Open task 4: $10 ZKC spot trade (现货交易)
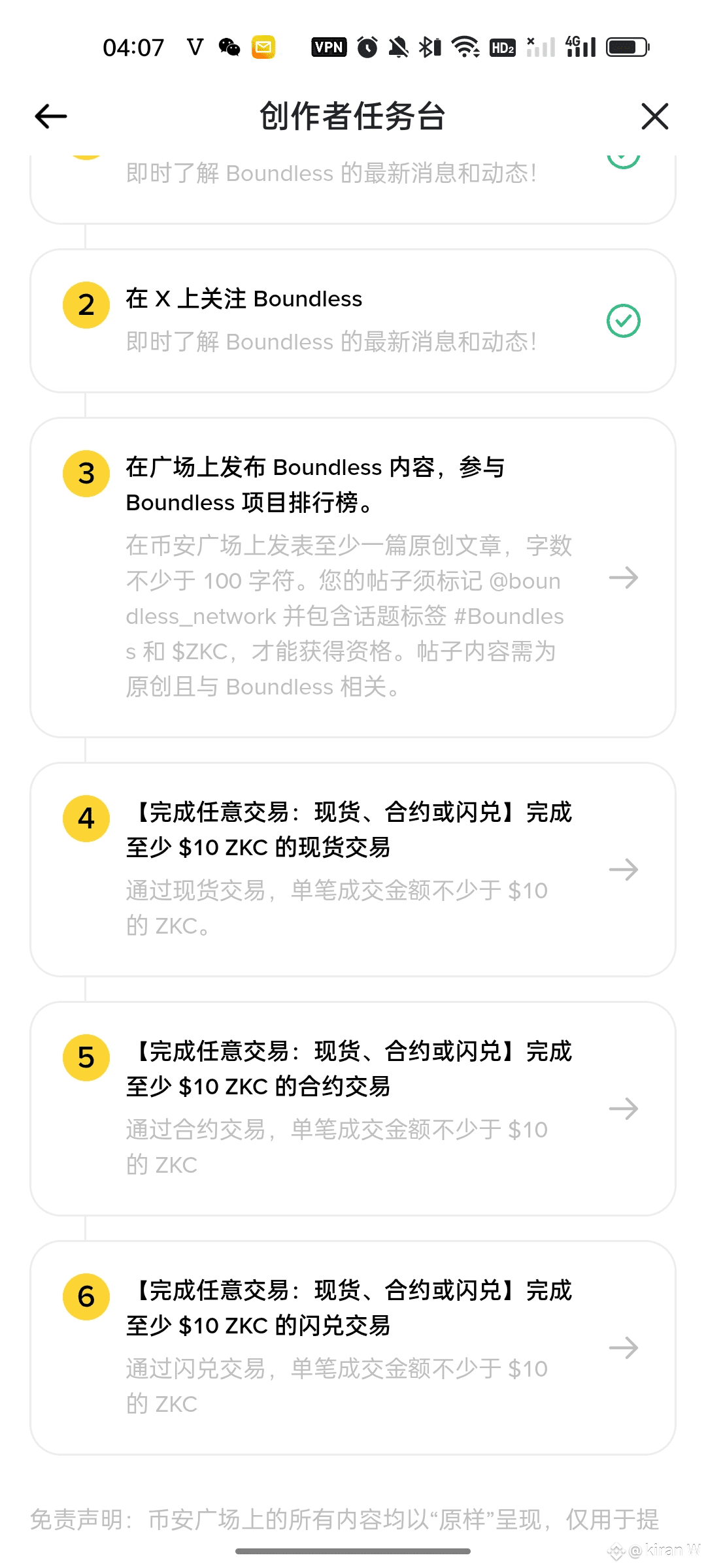 click(353, 869)
